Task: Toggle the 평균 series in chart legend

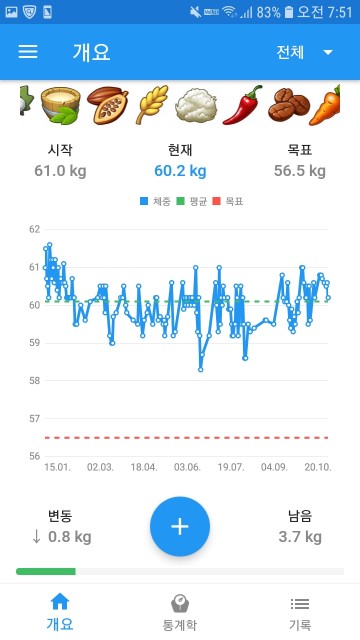Action: tap(192, 201)
